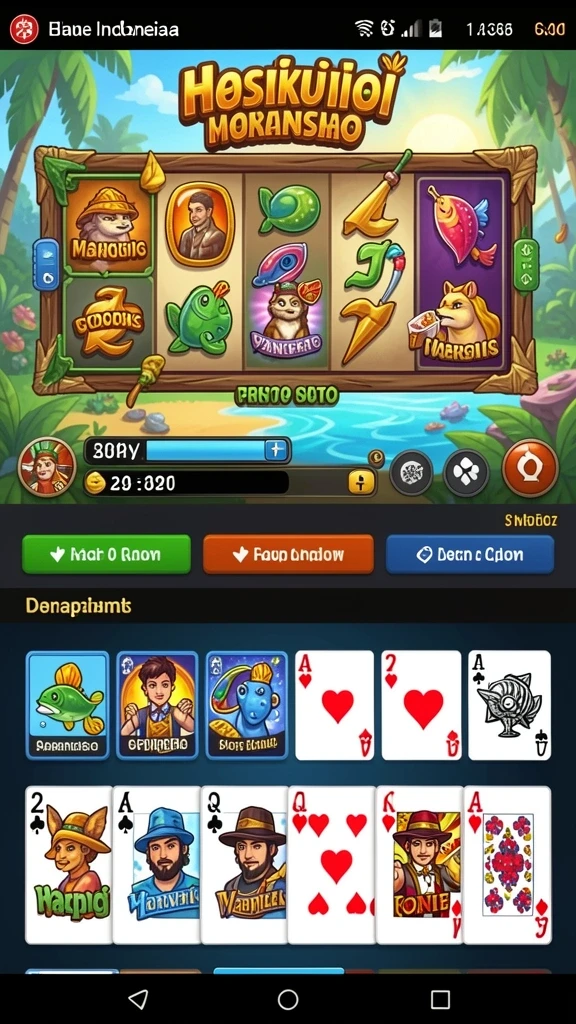Open the player avatar profile
Screen dimensions: 576x1024
[x=47, y=466]
